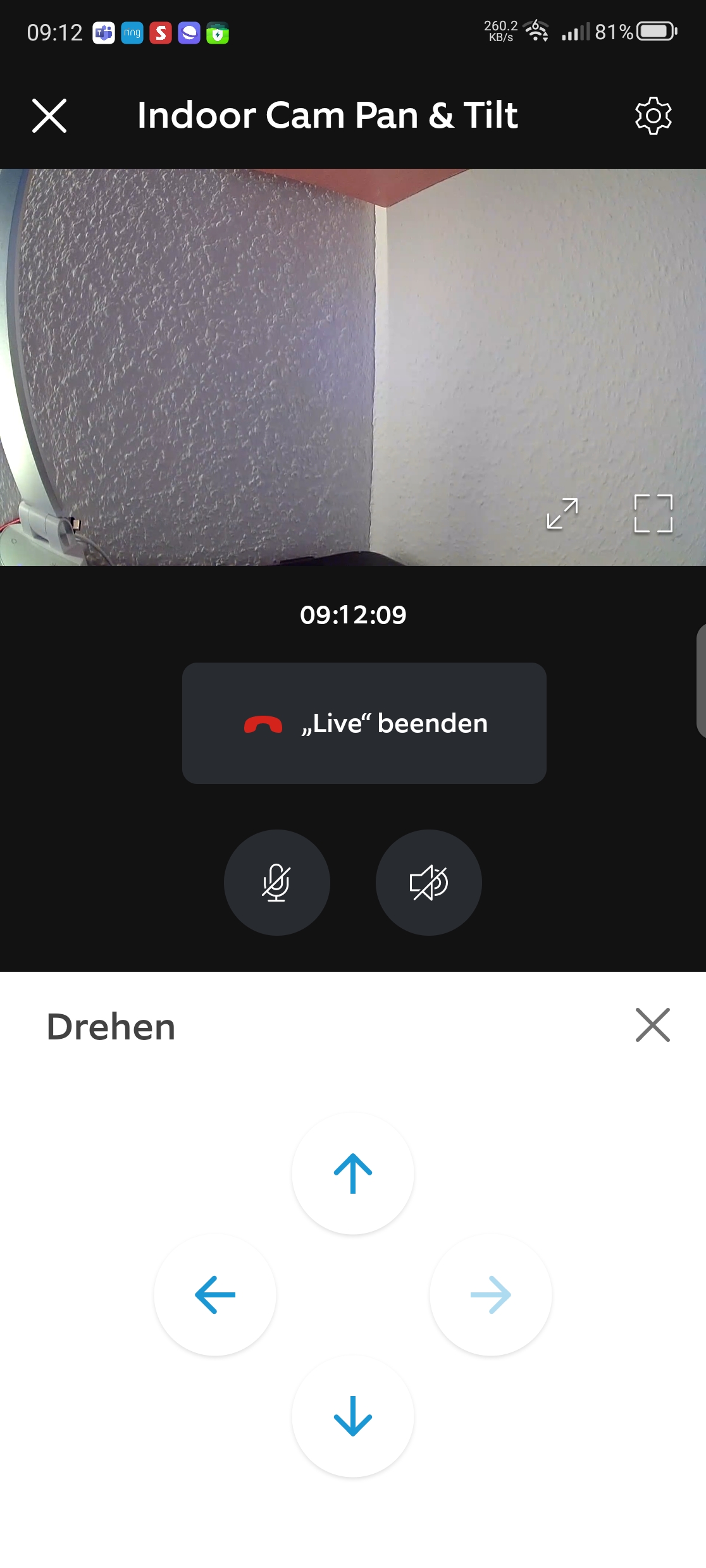
Task: Close the Indoor Cam live view
Action: click(49, 116)
